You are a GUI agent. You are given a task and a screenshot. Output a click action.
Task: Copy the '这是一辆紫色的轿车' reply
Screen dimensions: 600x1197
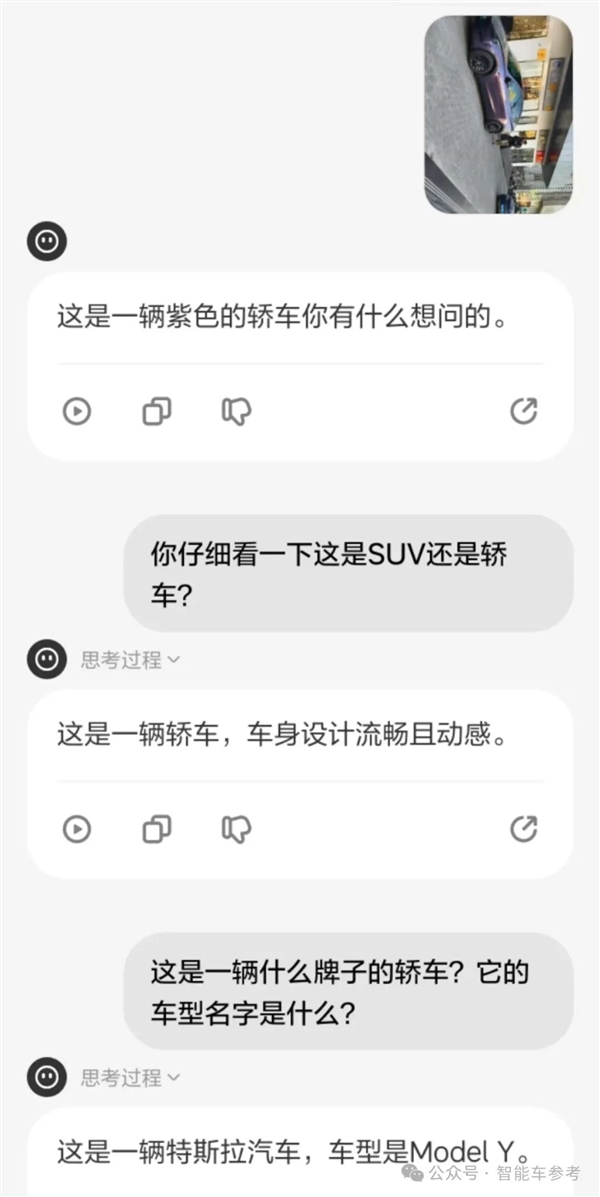tap(157, 411)
